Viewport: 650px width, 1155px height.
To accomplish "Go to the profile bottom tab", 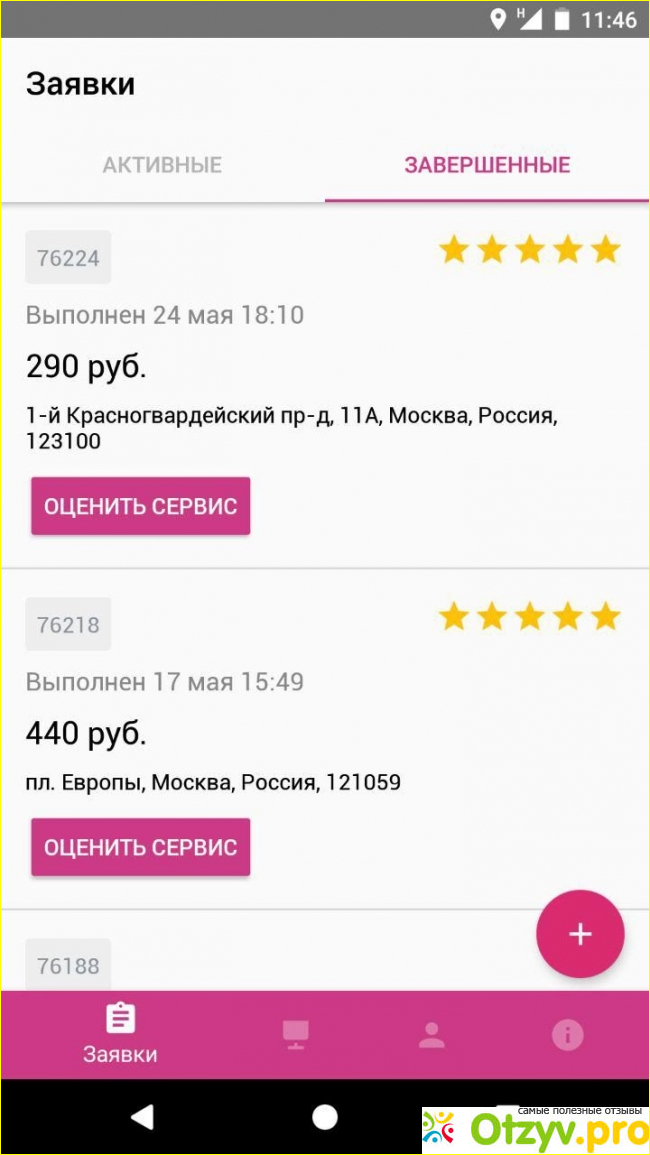I will (x=432, y=1034).
